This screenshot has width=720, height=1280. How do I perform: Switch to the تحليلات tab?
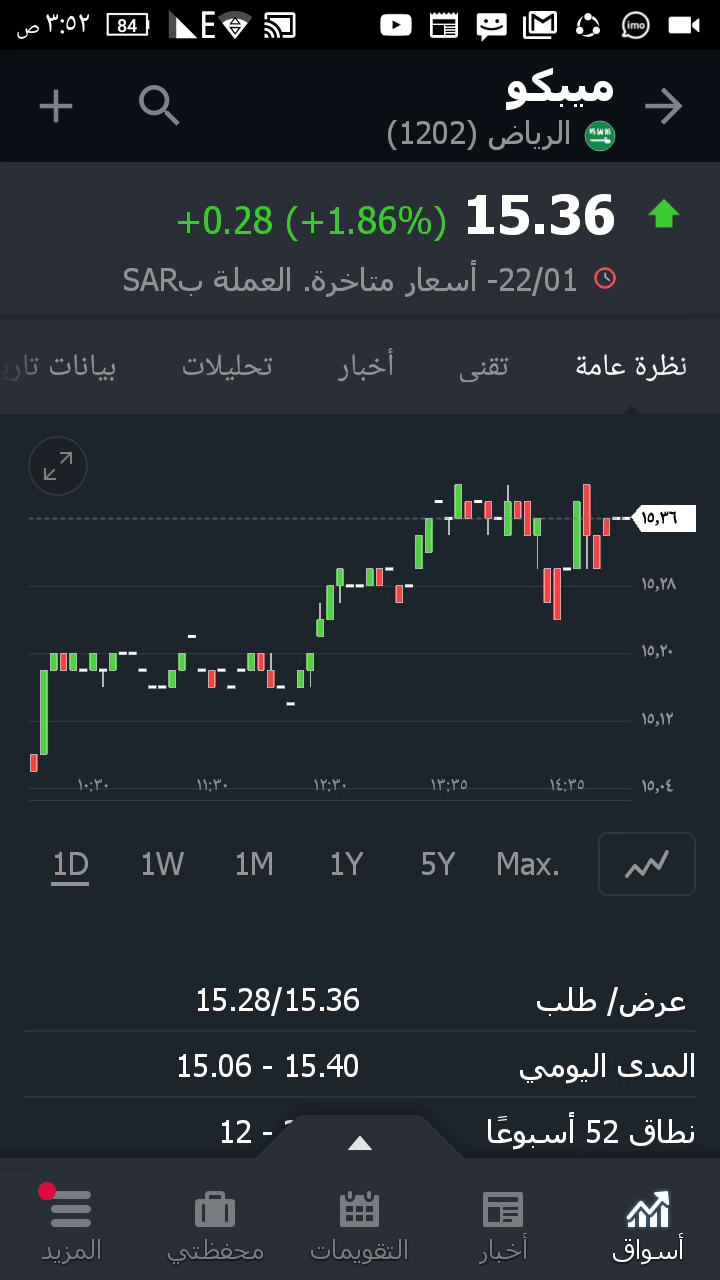227,366
